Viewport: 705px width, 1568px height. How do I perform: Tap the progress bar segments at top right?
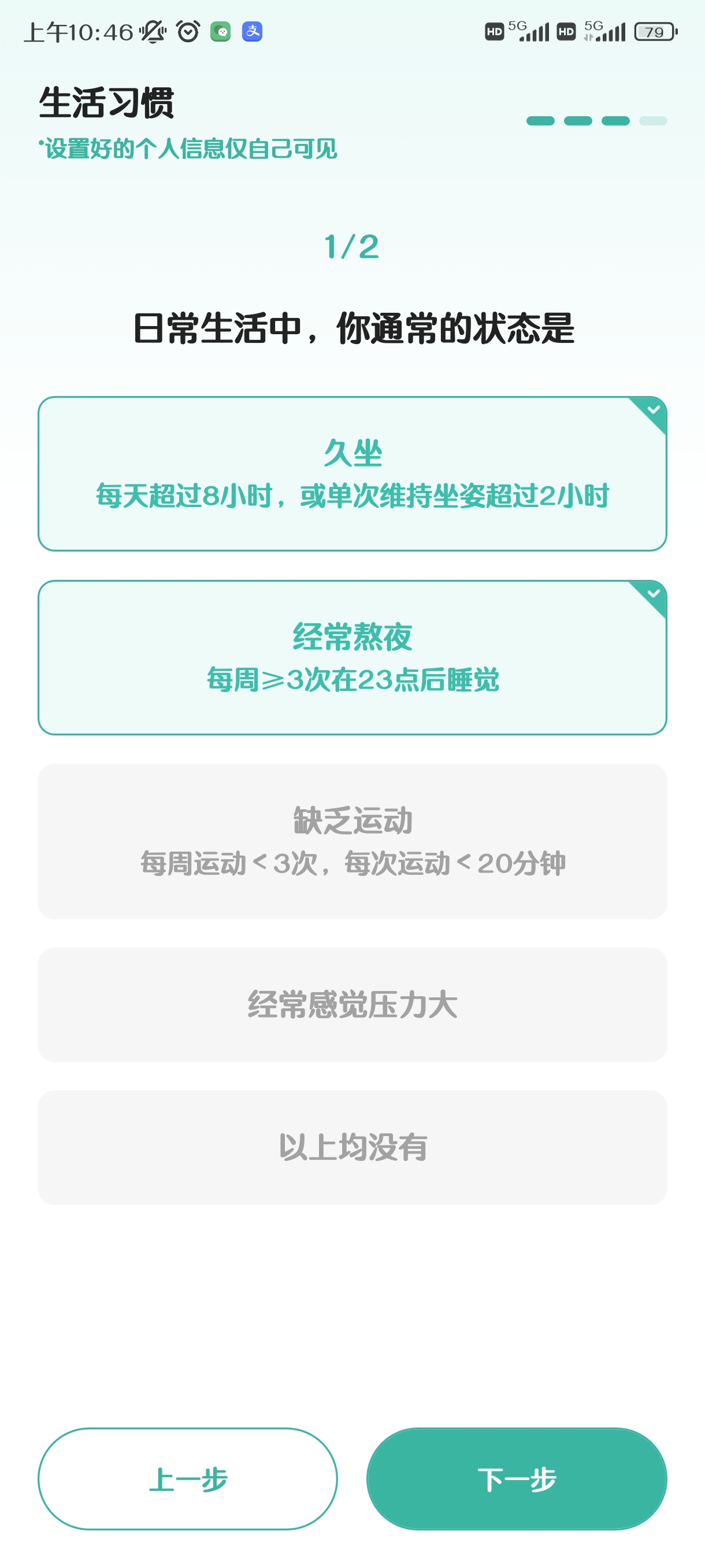[596, 120]
